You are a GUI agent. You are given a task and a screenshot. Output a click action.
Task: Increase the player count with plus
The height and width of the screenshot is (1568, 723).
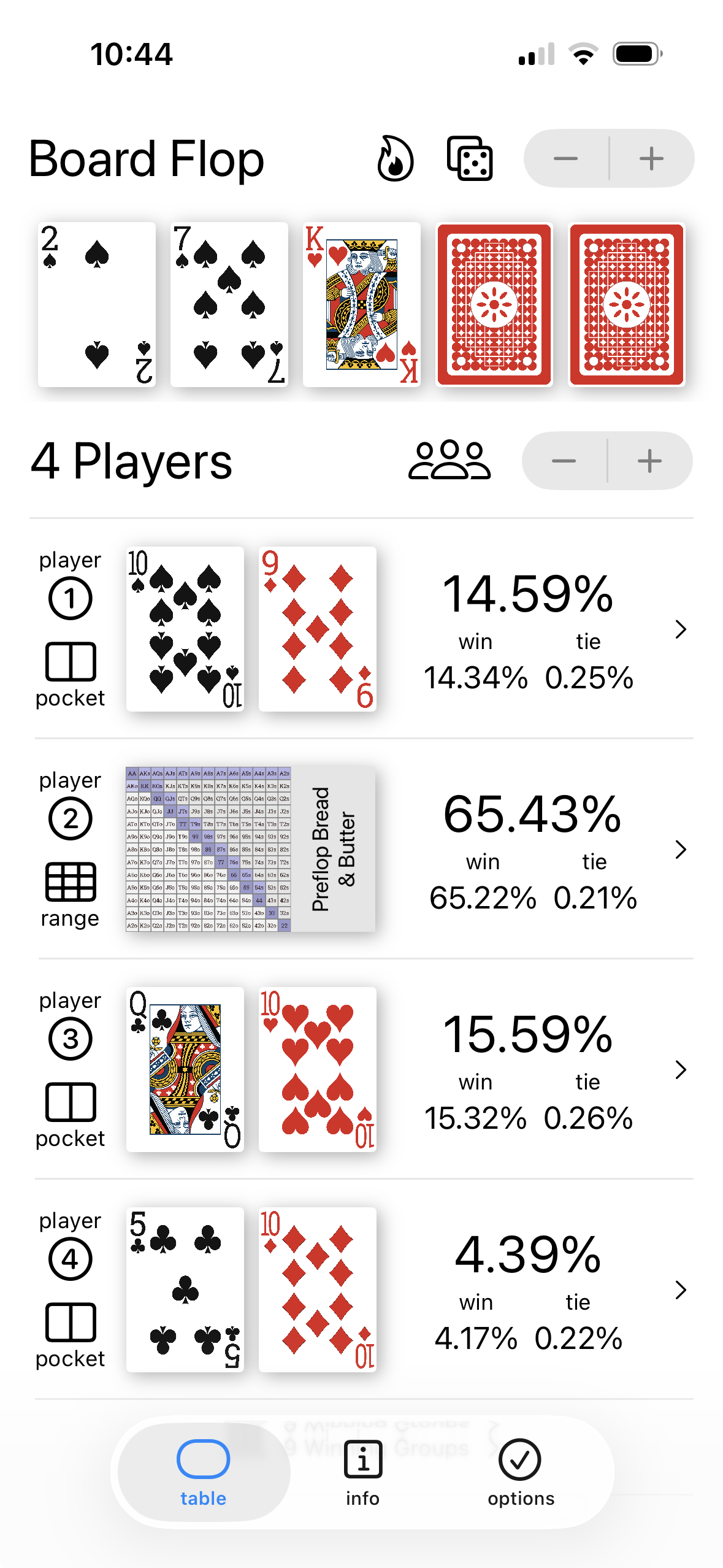click(x=649, y=461)
